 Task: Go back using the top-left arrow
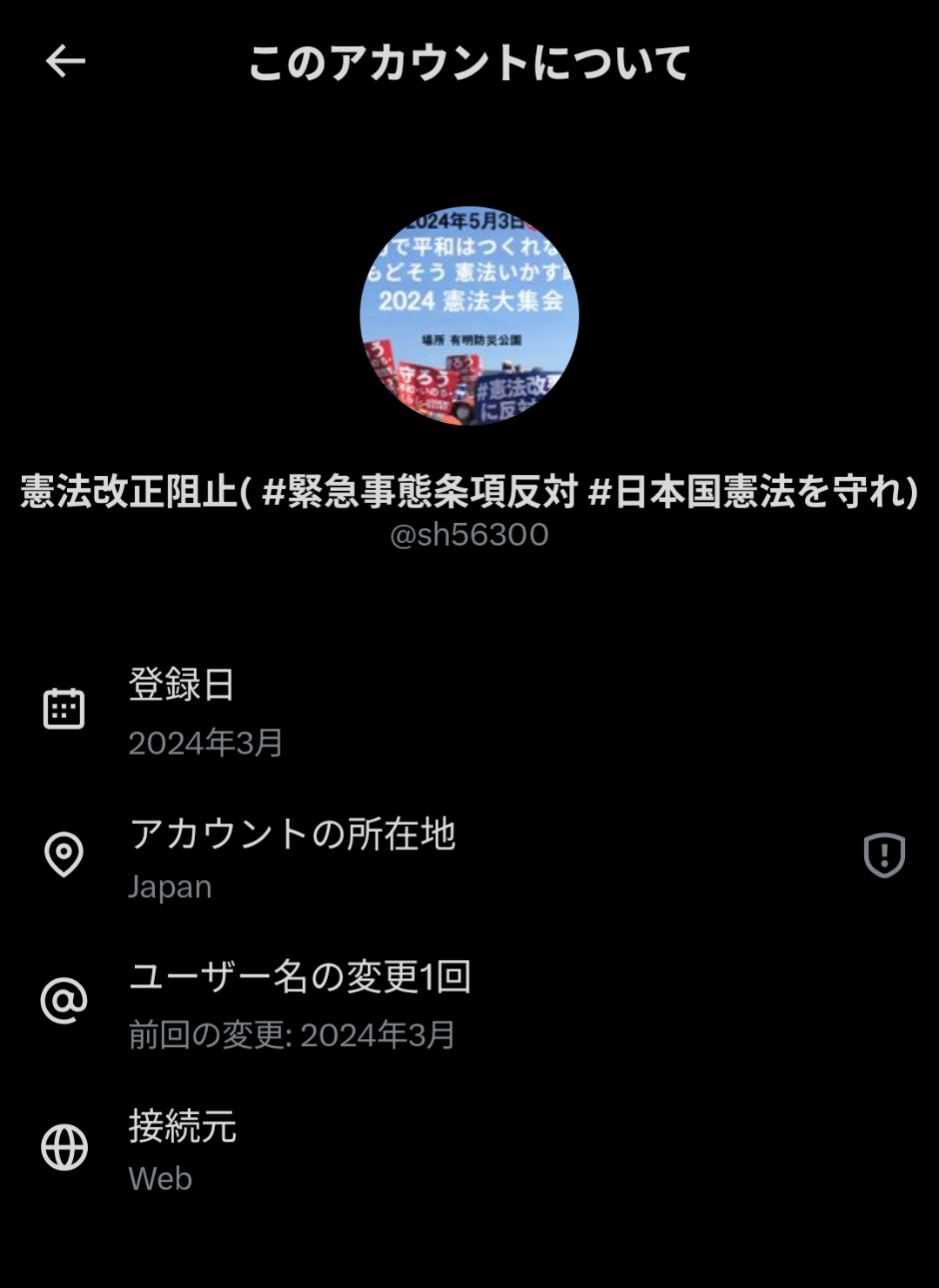point(65,61)
